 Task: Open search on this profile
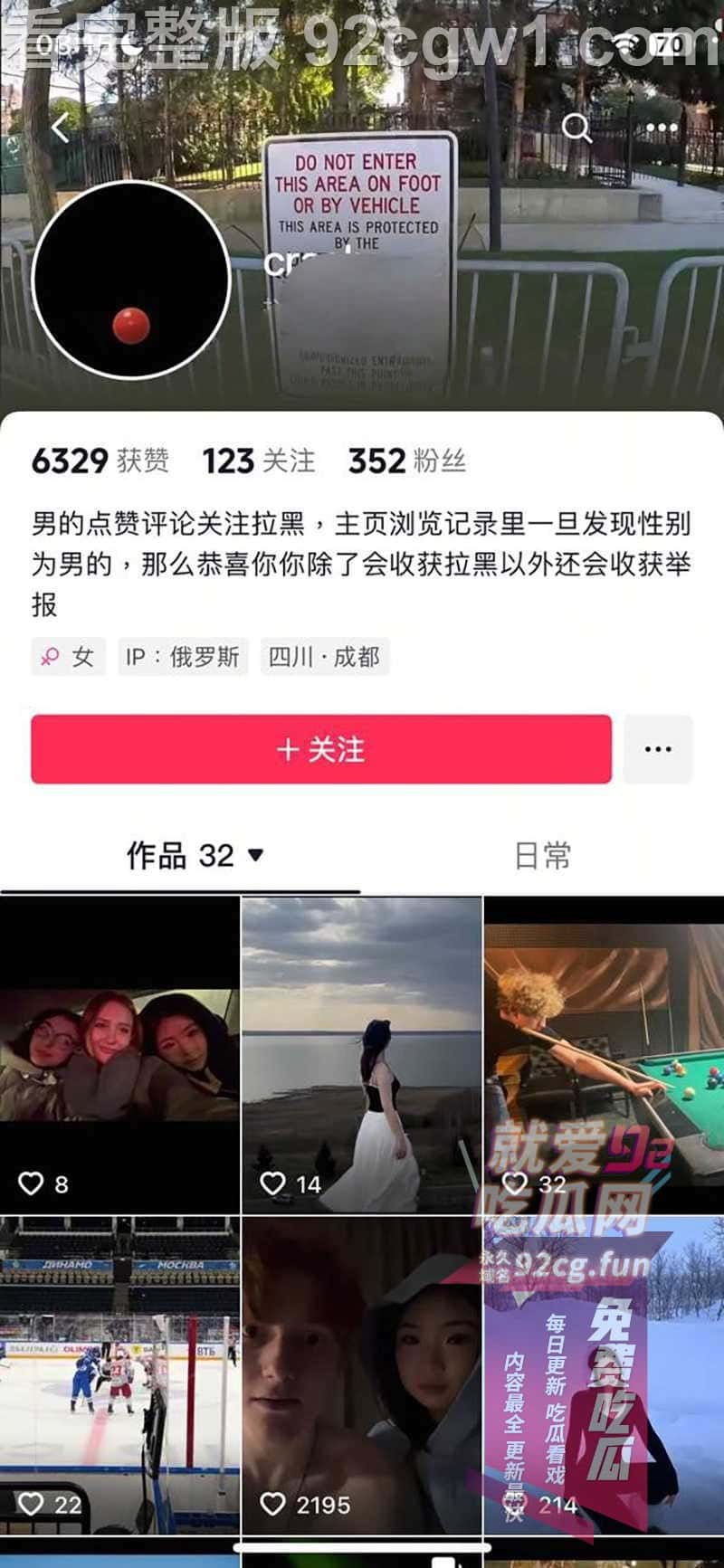576,128
